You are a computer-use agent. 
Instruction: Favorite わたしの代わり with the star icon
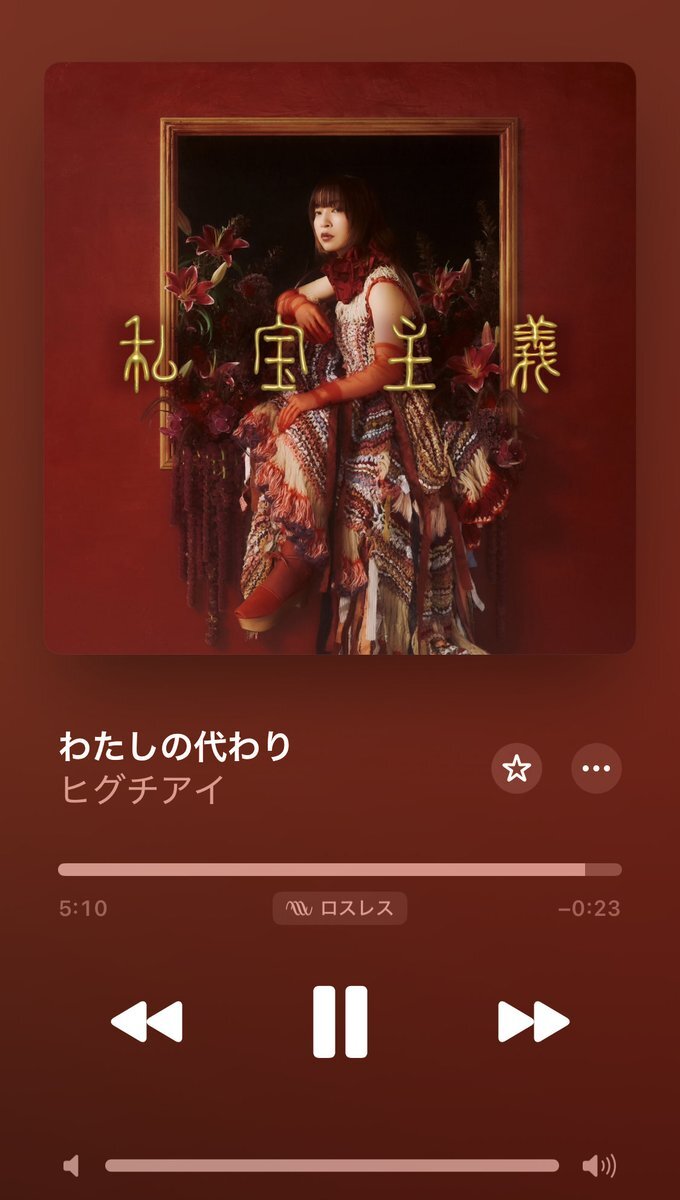[x=516, y=769]
